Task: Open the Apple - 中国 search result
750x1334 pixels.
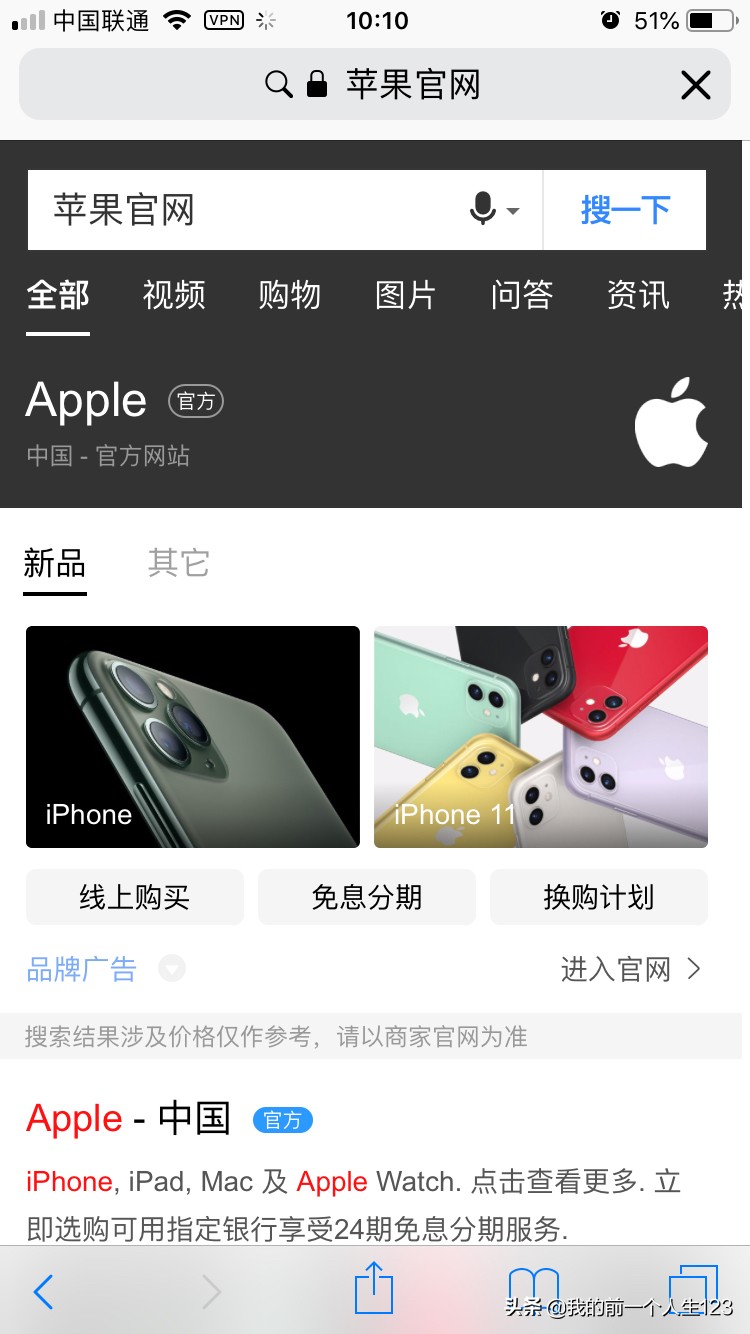Action: pyautogui.click(x=128, y=1119)
